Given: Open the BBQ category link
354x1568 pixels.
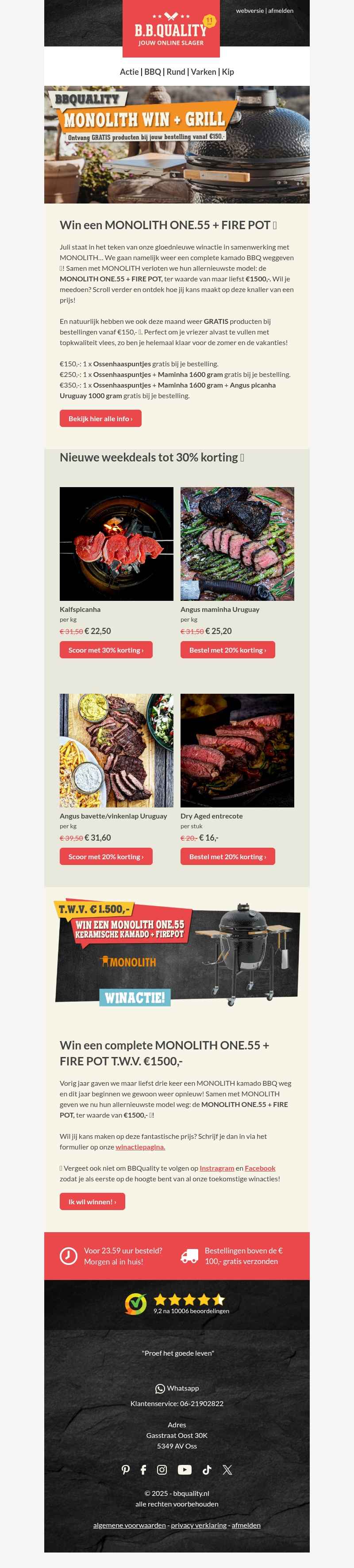Looking at the screenshot, I should click(x=152, y=72).
